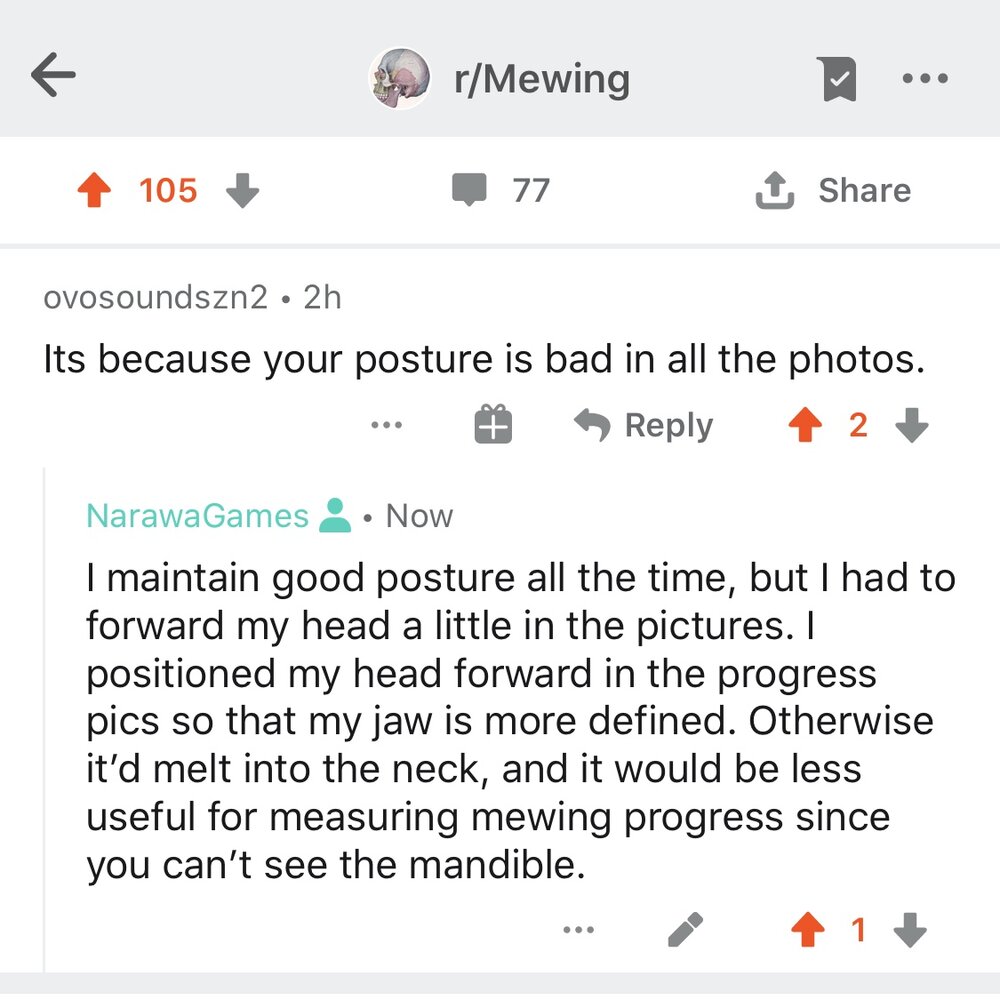Edit NarawaGames' comment with the pencil

click(x=685, y=931)
